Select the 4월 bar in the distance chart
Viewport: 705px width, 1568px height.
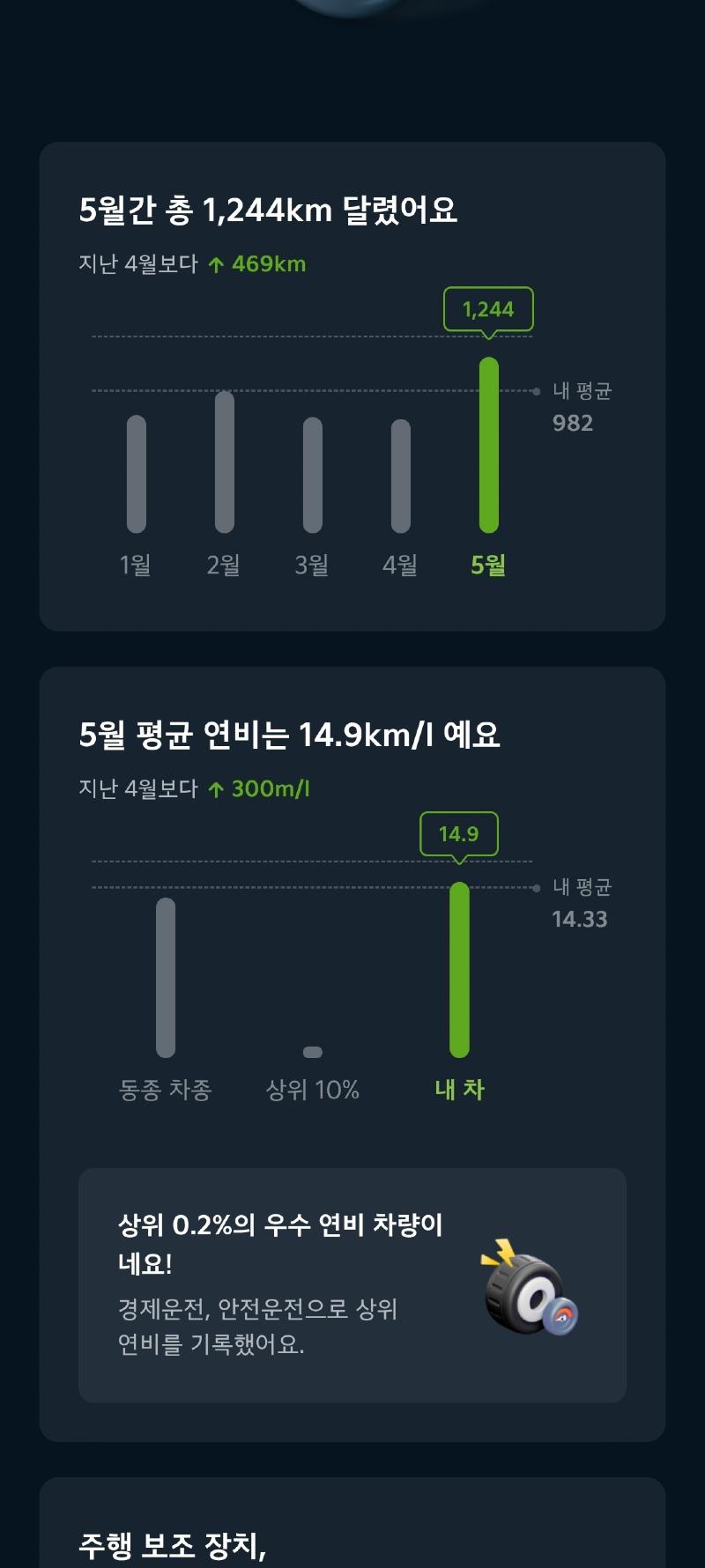coord(401,476)
